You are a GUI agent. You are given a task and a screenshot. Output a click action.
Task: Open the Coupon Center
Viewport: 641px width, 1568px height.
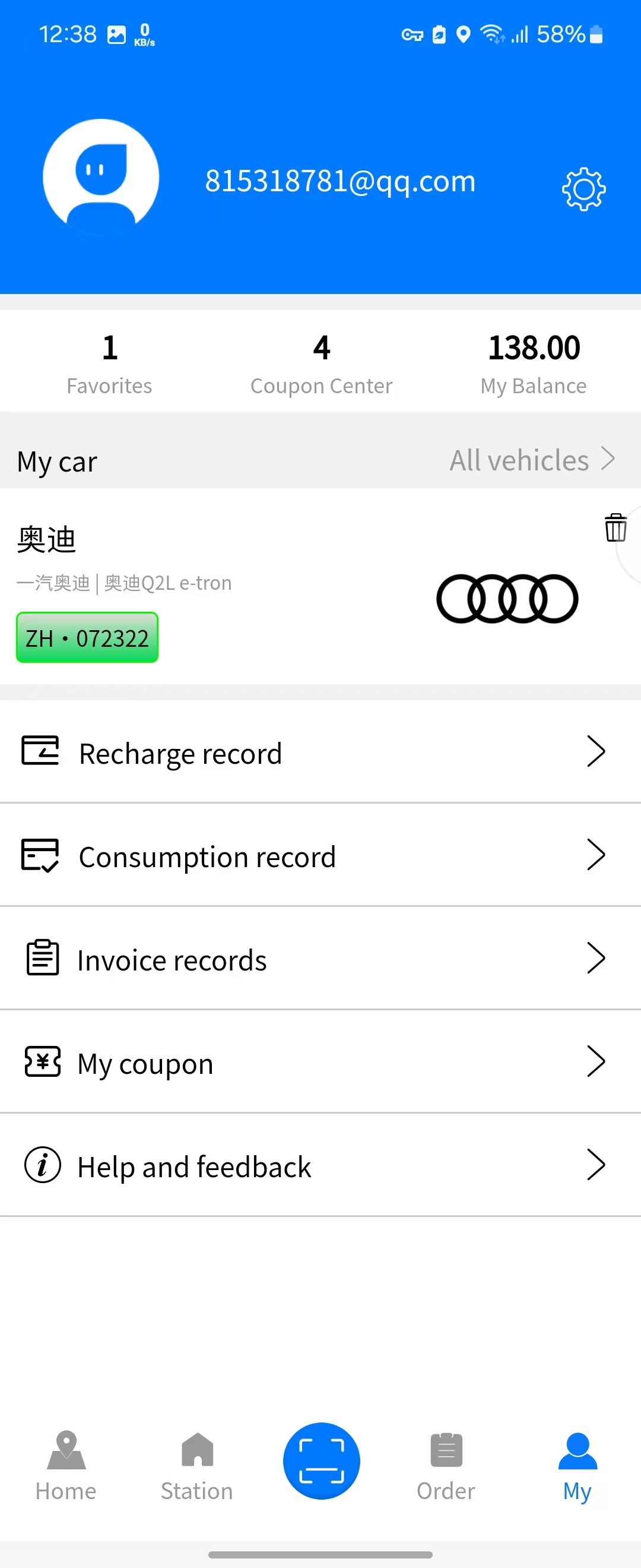(321, 363)
